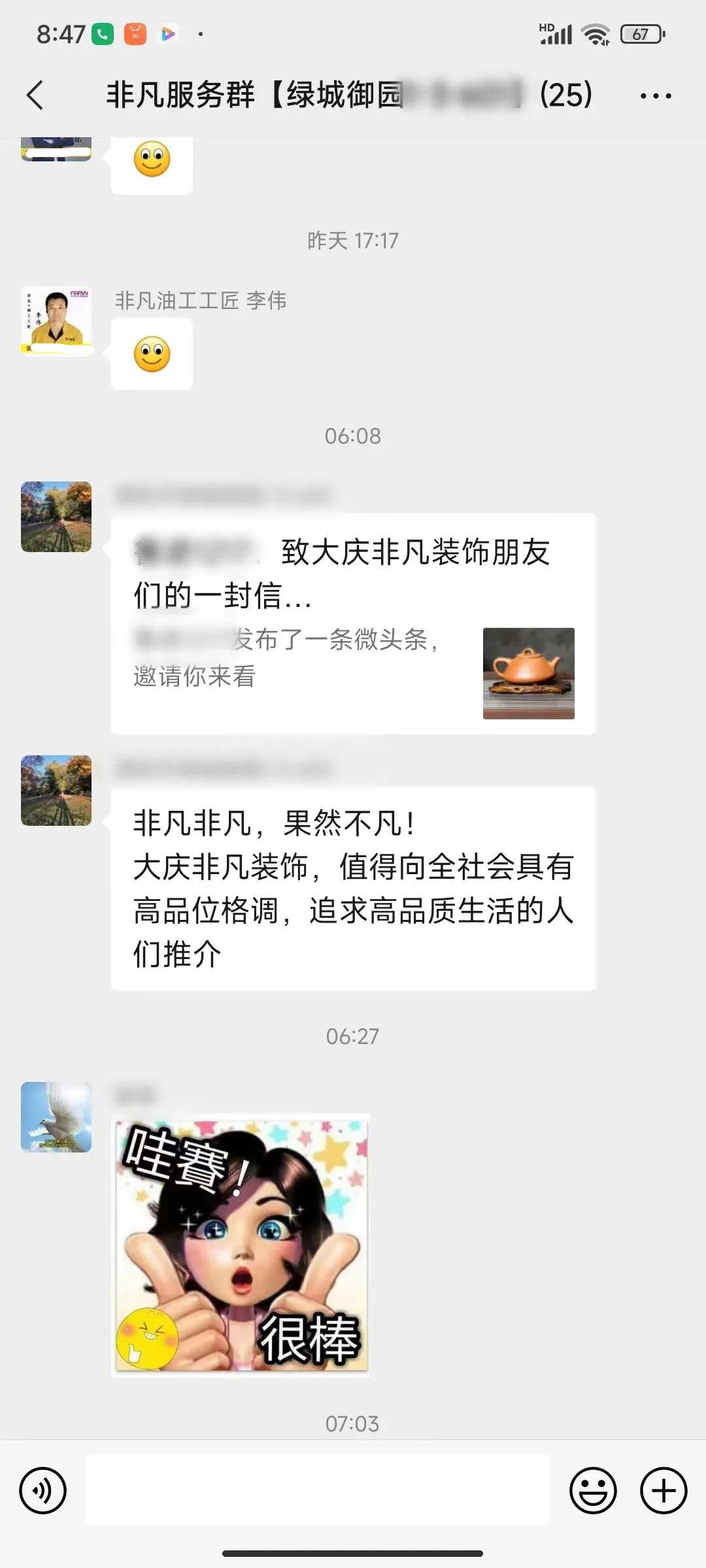
Task: Open the emoji sticker panel
Action: coord(593,1490)
